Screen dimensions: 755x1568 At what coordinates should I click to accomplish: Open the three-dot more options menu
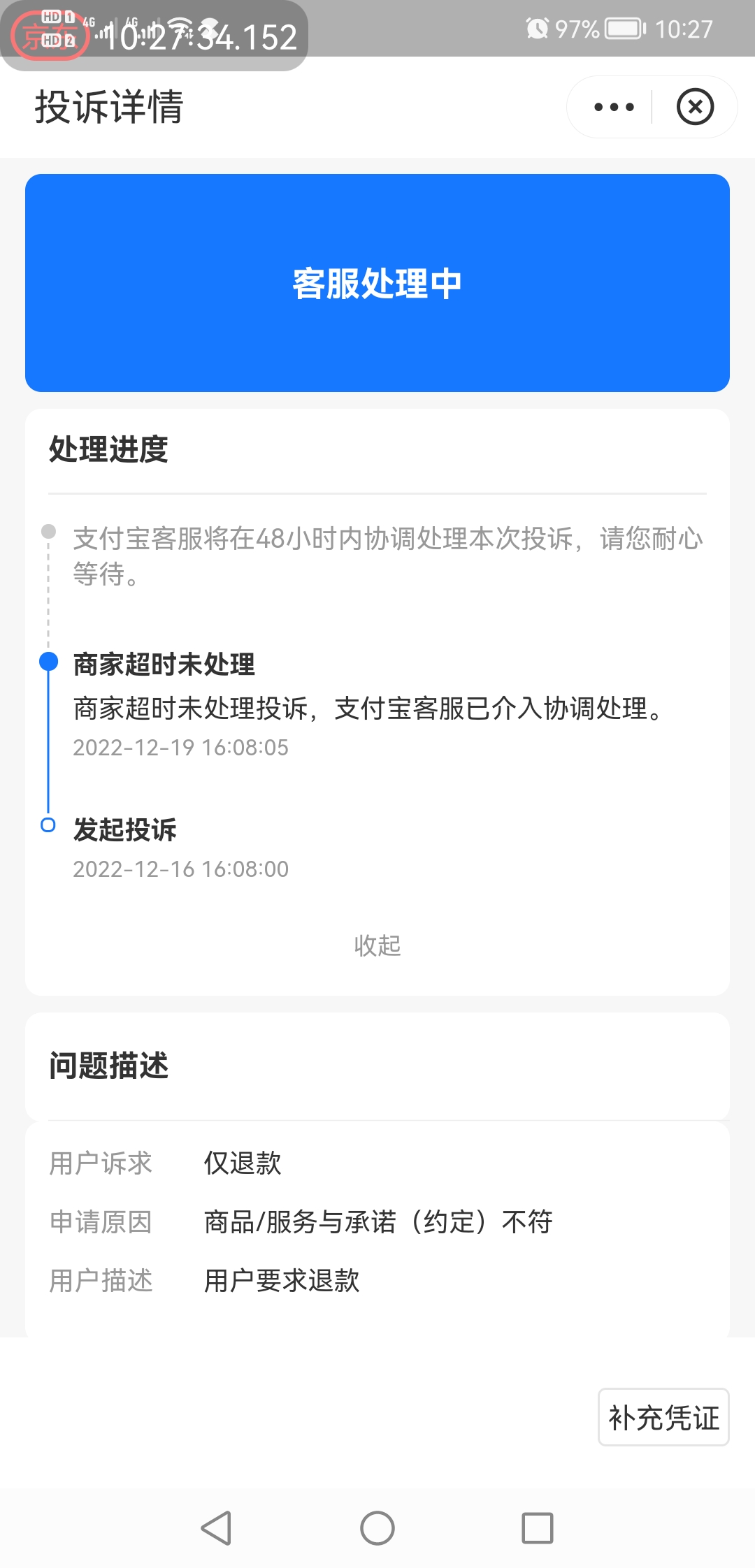(613, 107)
